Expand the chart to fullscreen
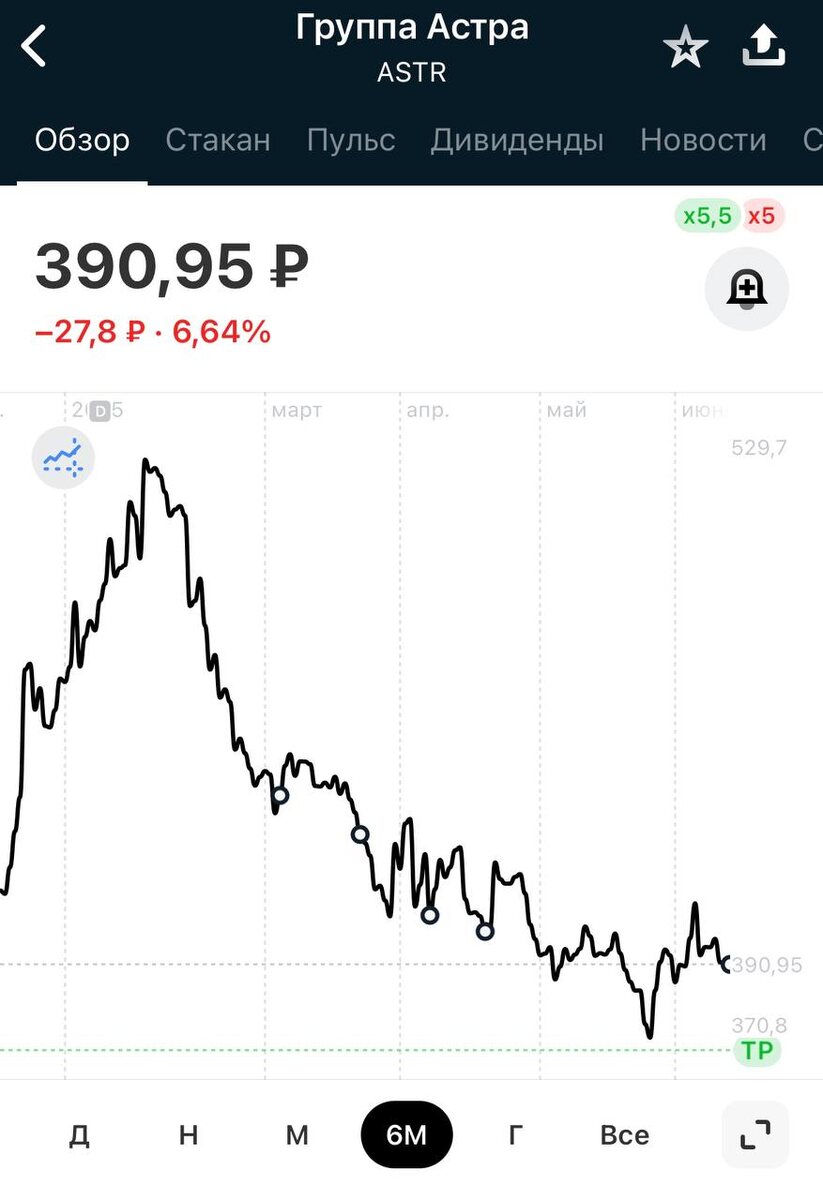 755,1135
